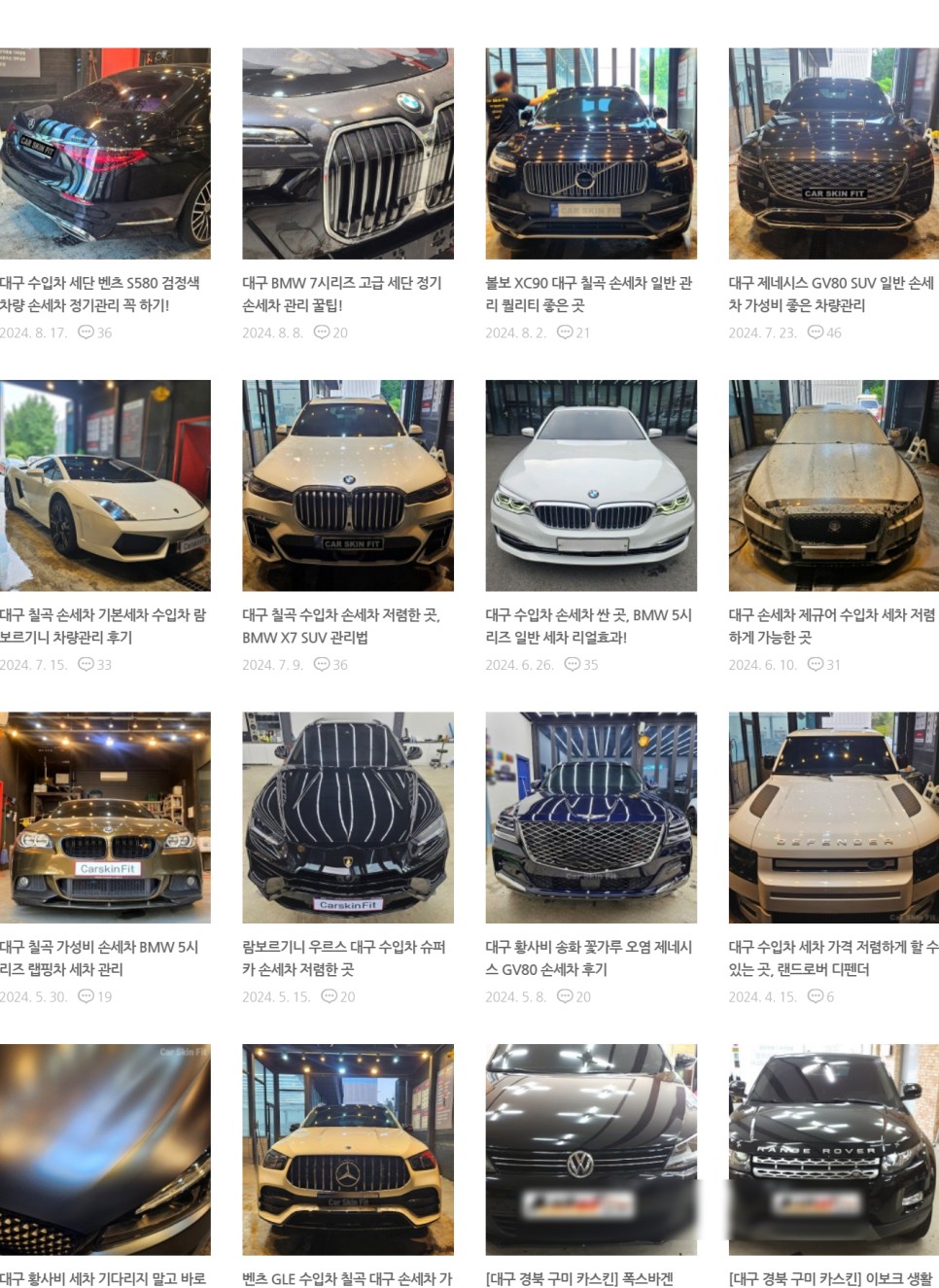Viewport: 939px width, 1288px height.
Task: Click the muddy Jaguar thumbnail image
Action: pos(833,485)
